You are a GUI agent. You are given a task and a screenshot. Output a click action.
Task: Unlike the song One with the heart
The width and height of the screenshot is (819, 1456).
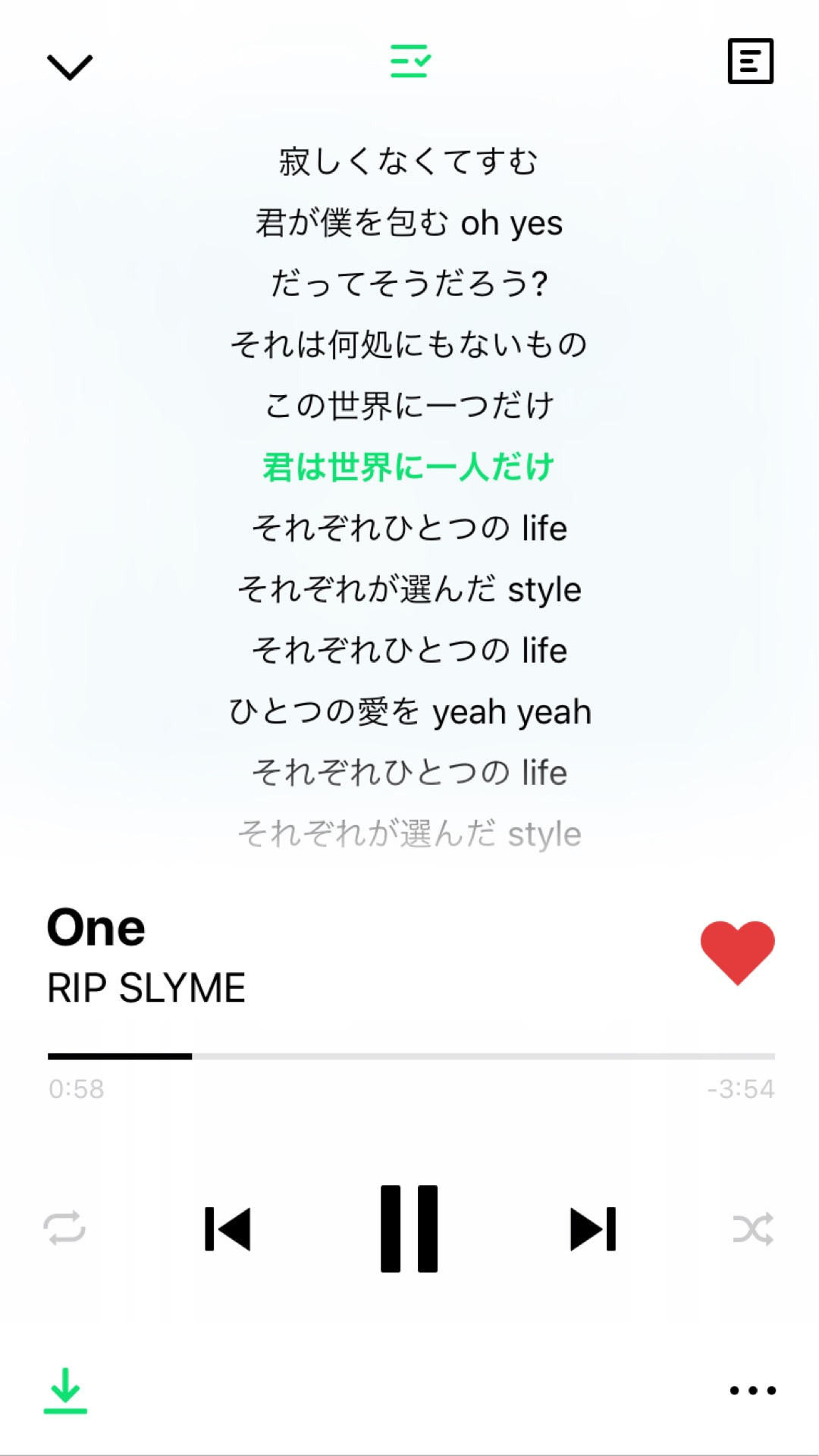click(x=737, y=952)
